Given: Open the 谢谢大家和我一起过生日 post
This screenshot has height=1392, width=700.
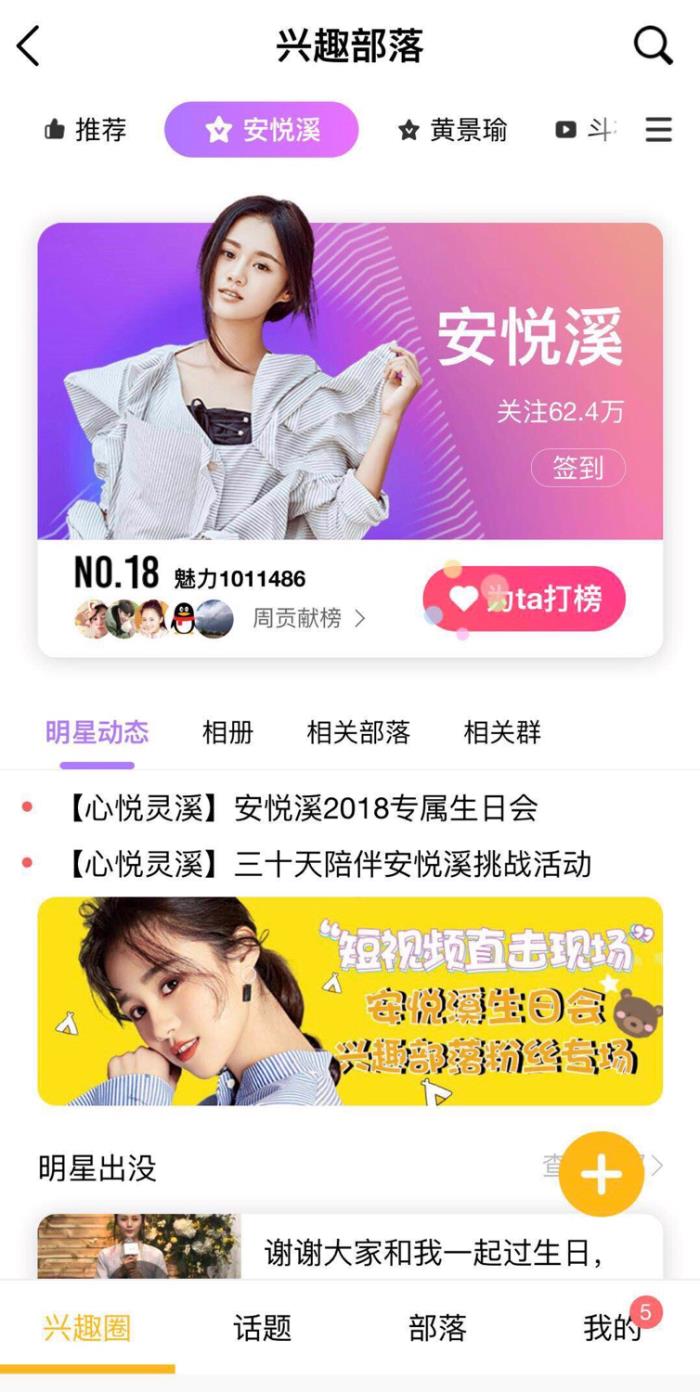Looking at the screenshot, I should pos(432,1251).
